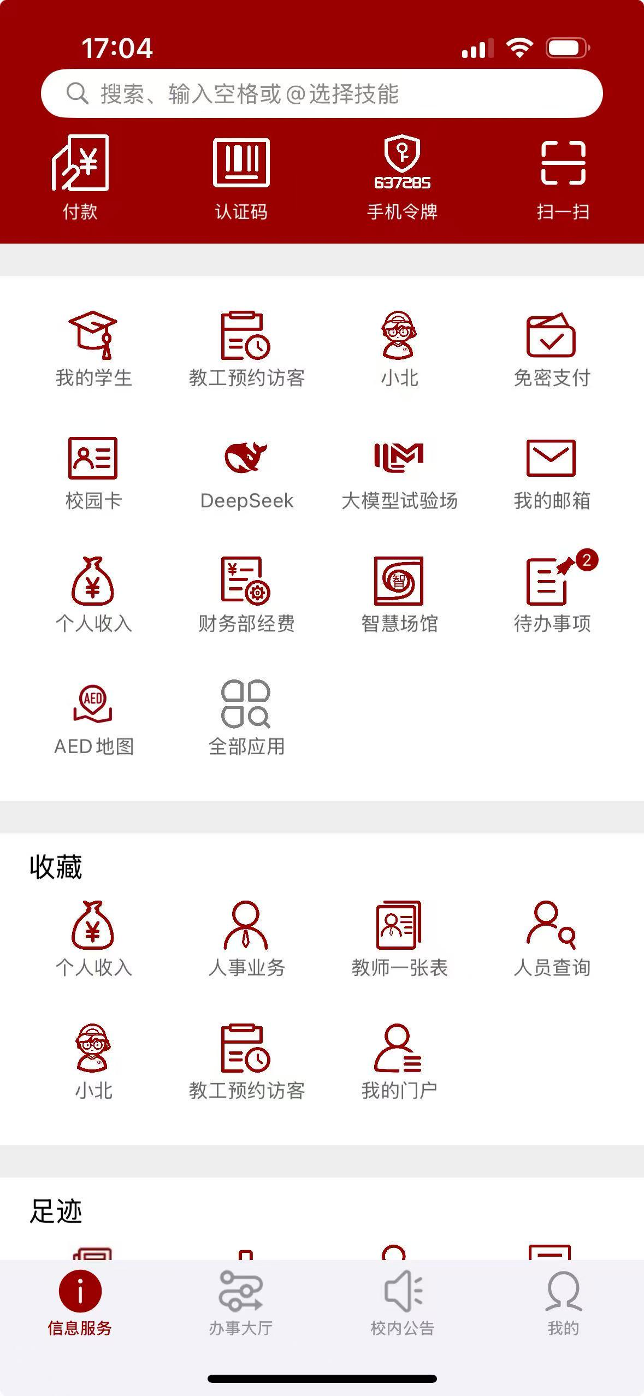This screenshot has width=644, height=1396.
Task: Open AED地图
Action: point(93,717)
